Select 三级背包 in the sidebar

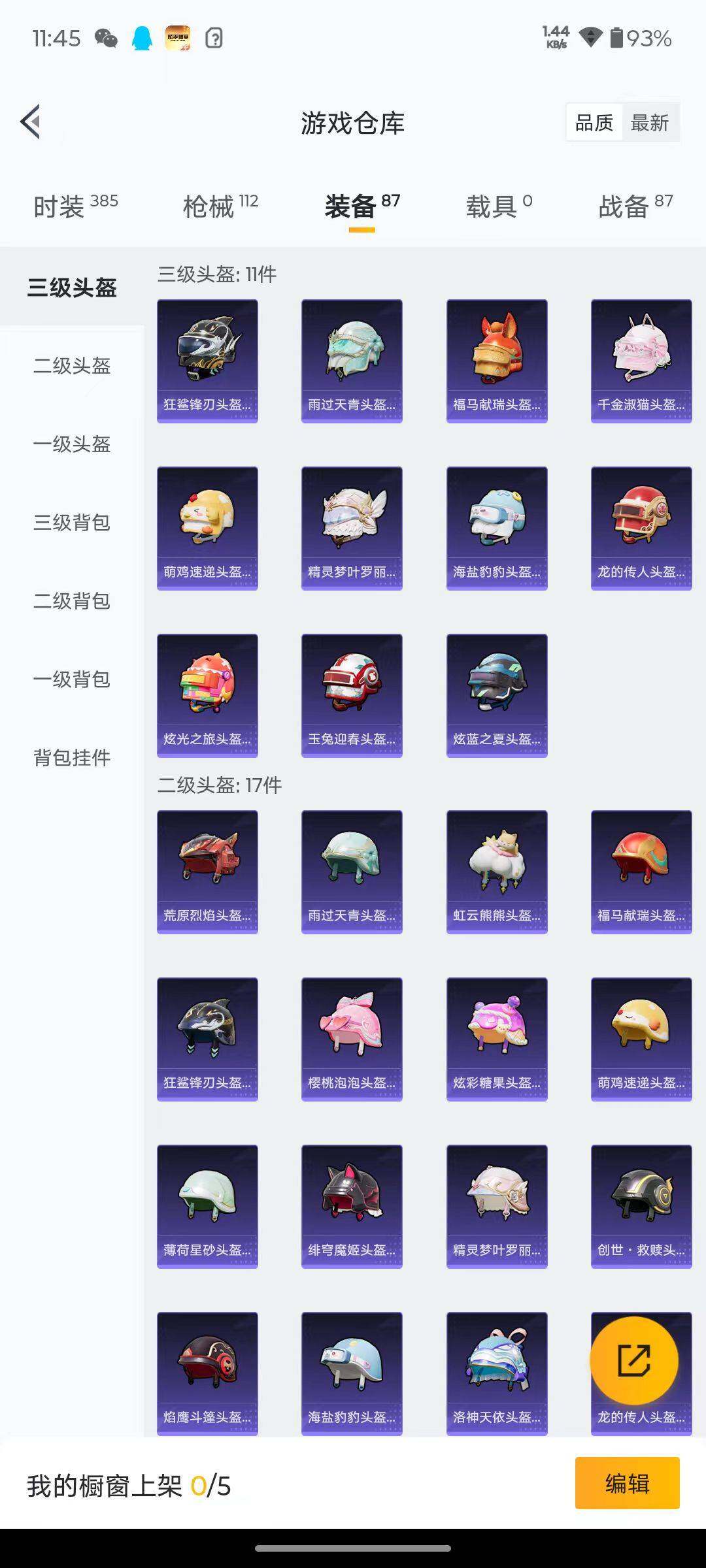pos(73,523)
